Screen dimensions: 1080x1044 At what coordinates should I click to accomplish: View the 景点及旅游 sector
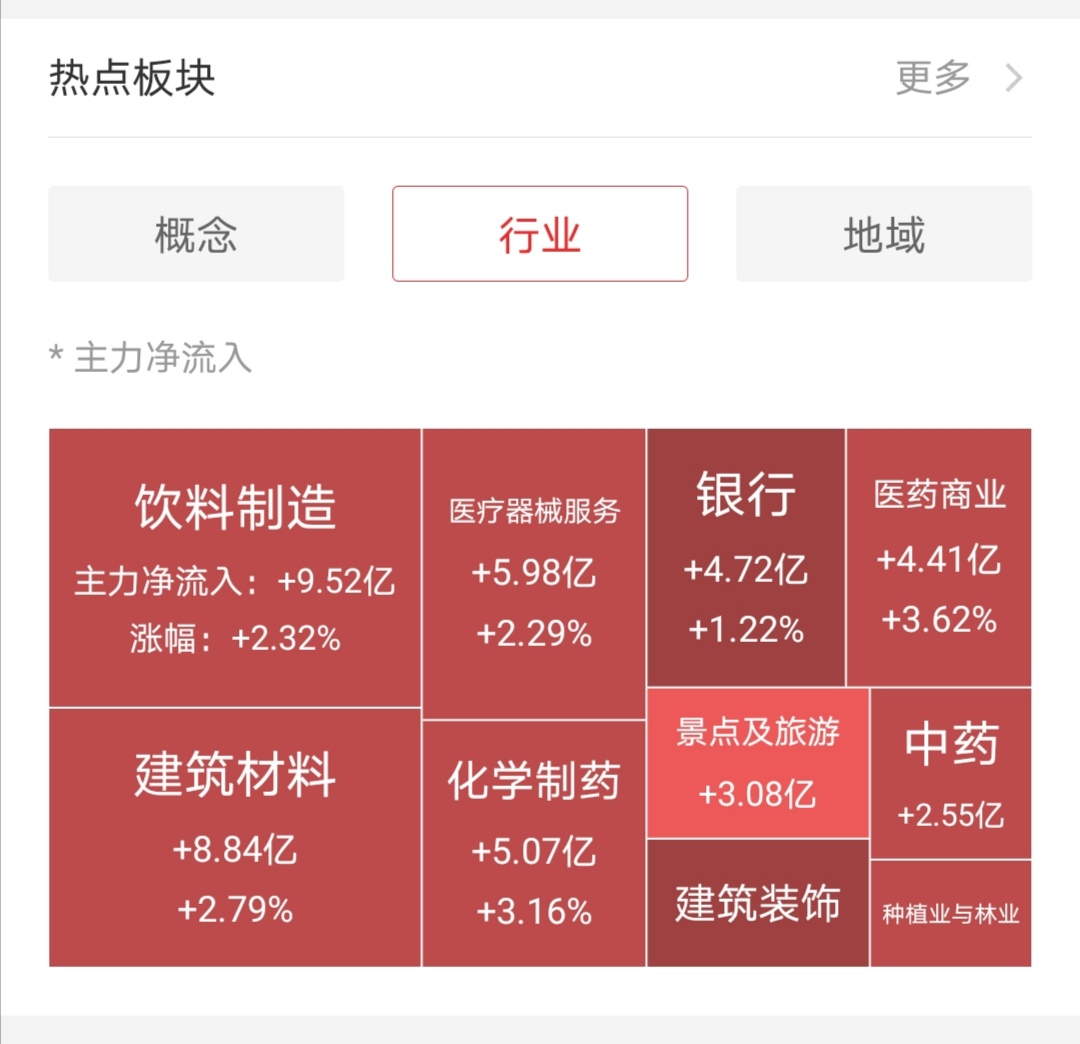[x=758, y=763]
